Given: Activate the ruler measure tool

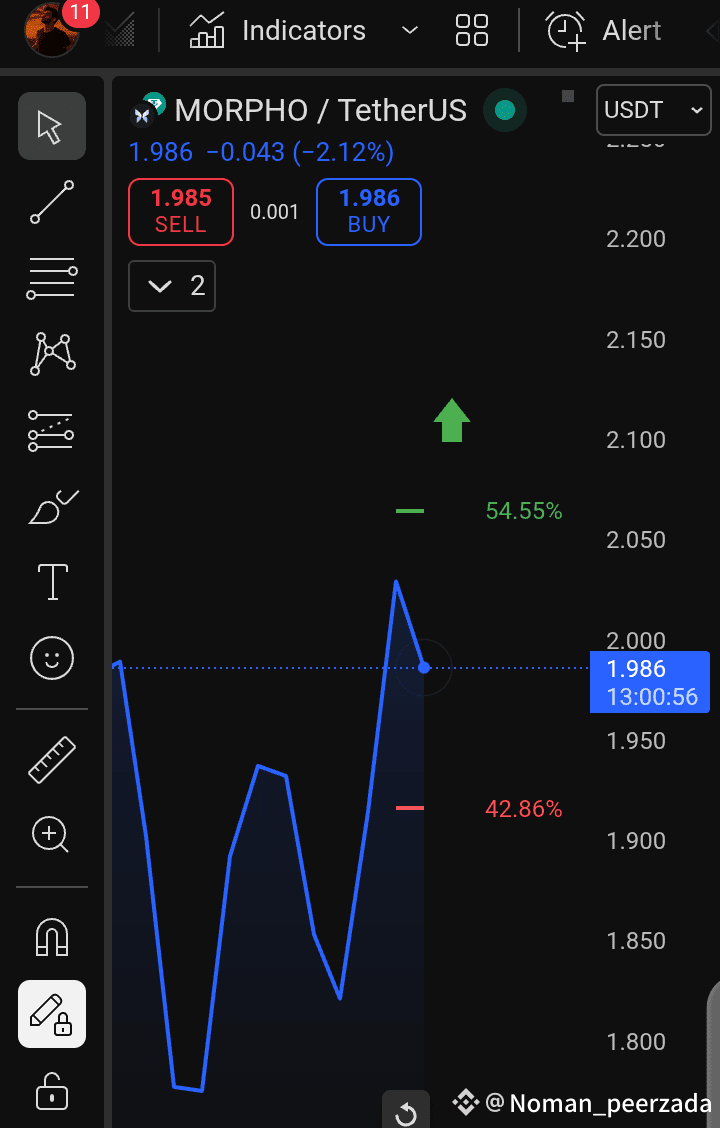Looking at the screenshot, I should 52,759.
